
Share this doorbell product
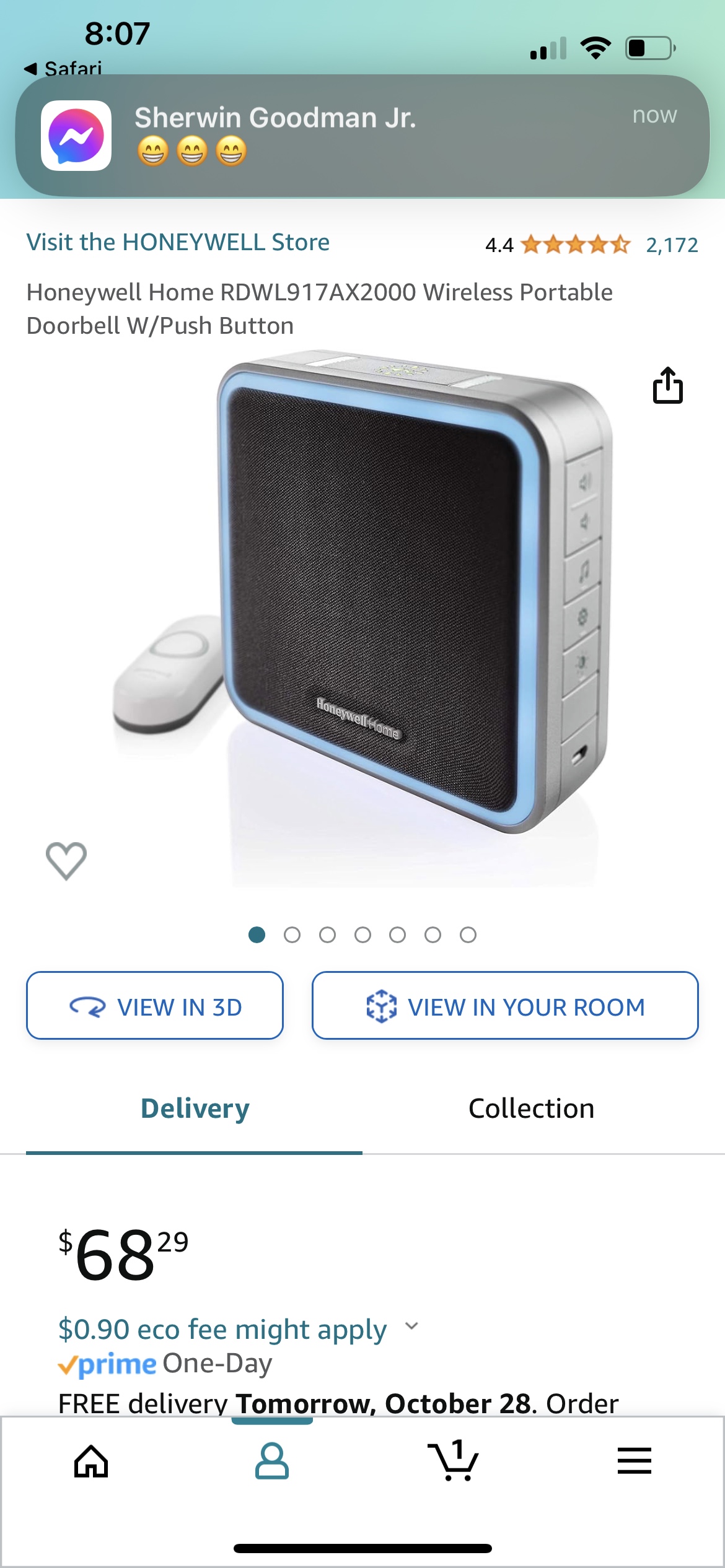(667, 386)
